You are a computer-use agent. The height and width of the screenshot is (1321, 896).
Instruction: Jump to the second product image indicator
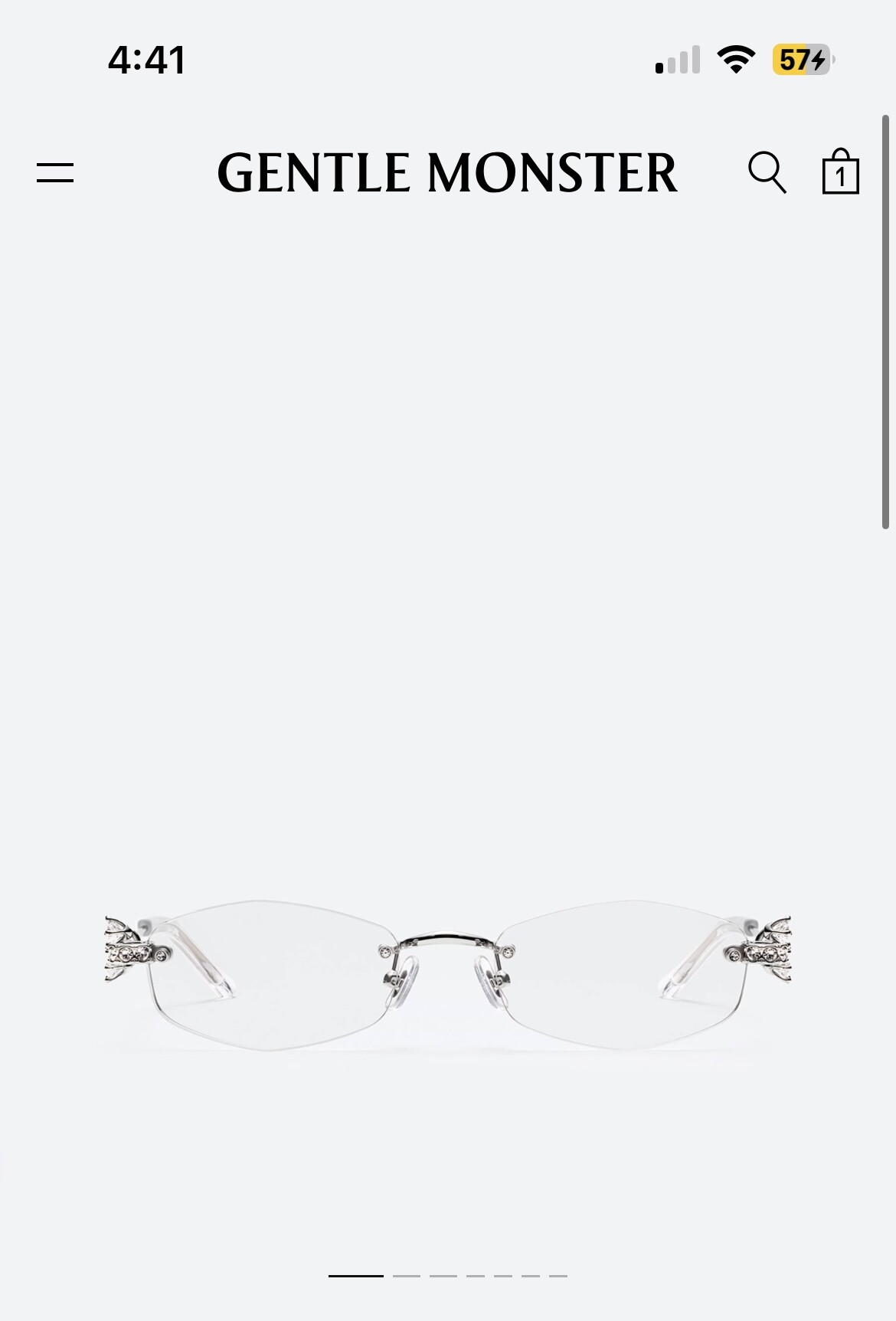pyautogui.click(x=406, y=1276)
